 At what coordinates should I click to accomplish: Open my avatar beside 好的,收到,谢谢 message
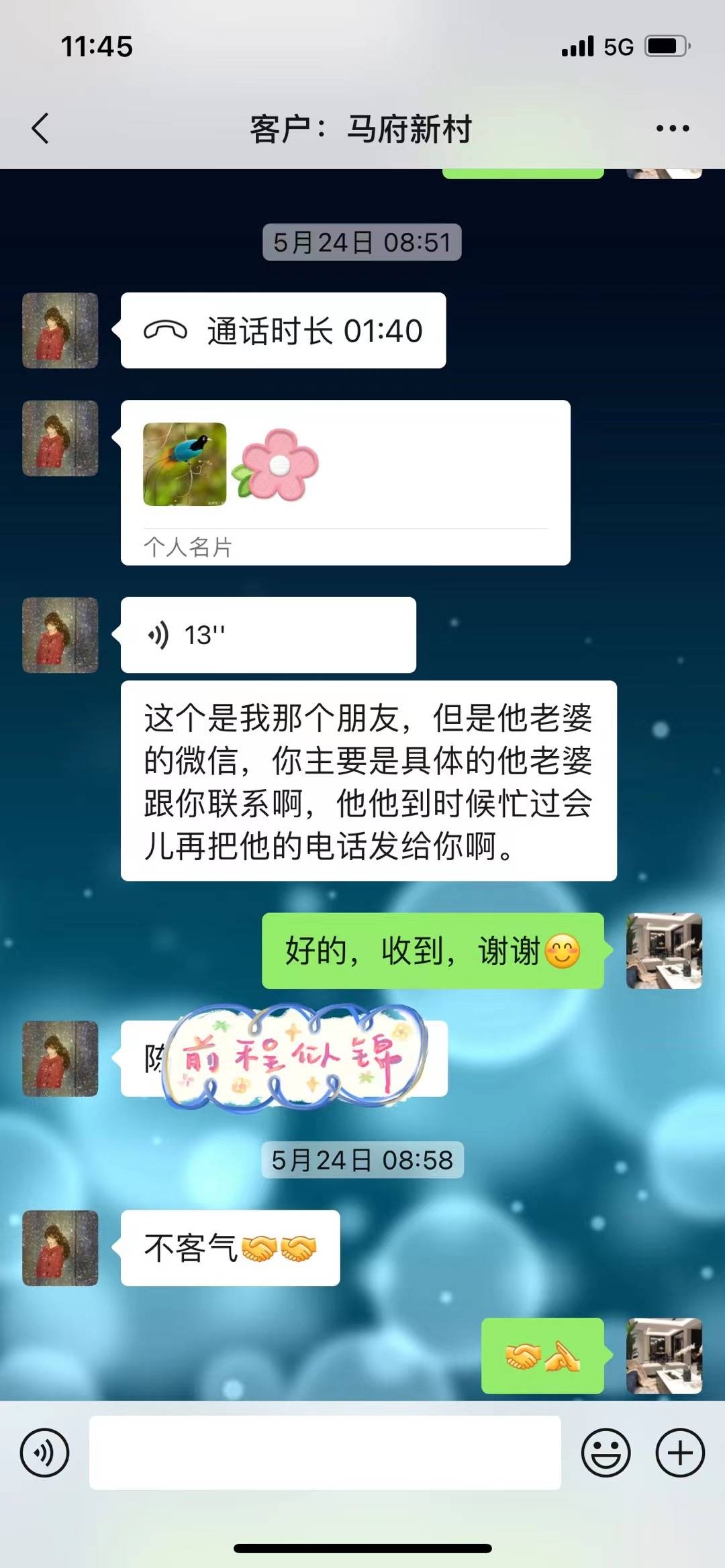(x=664, y=951)
